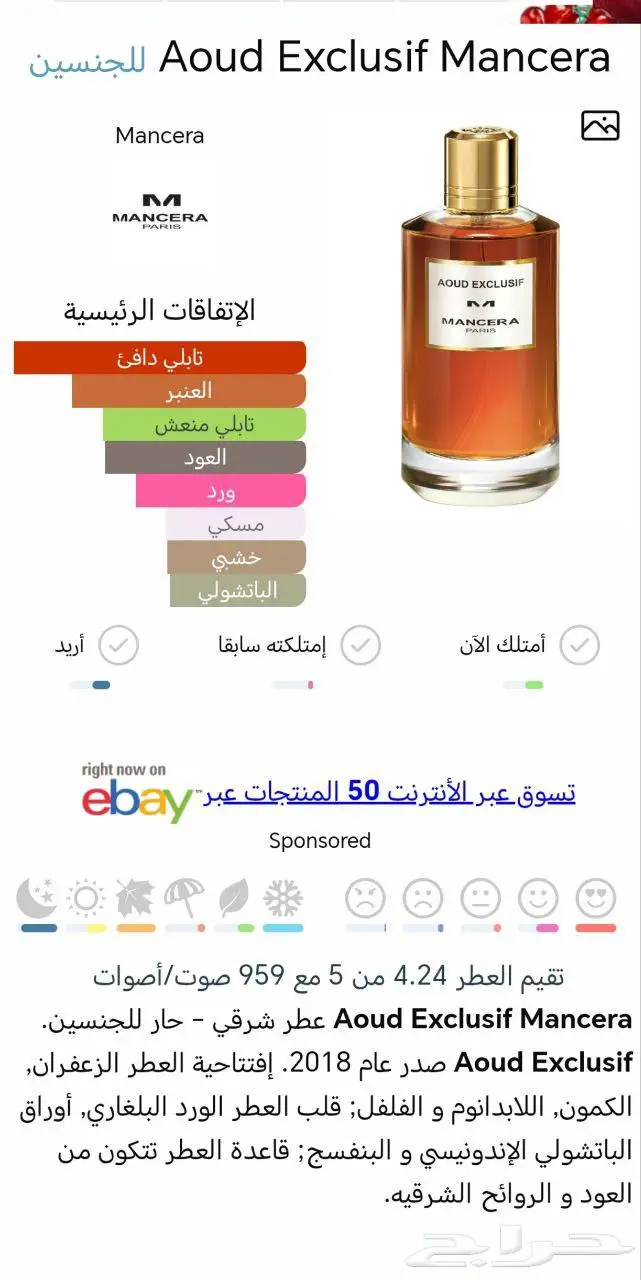641x1280 pixels.
Task: Open the Mancera brand logo
Action: point(160,207)
